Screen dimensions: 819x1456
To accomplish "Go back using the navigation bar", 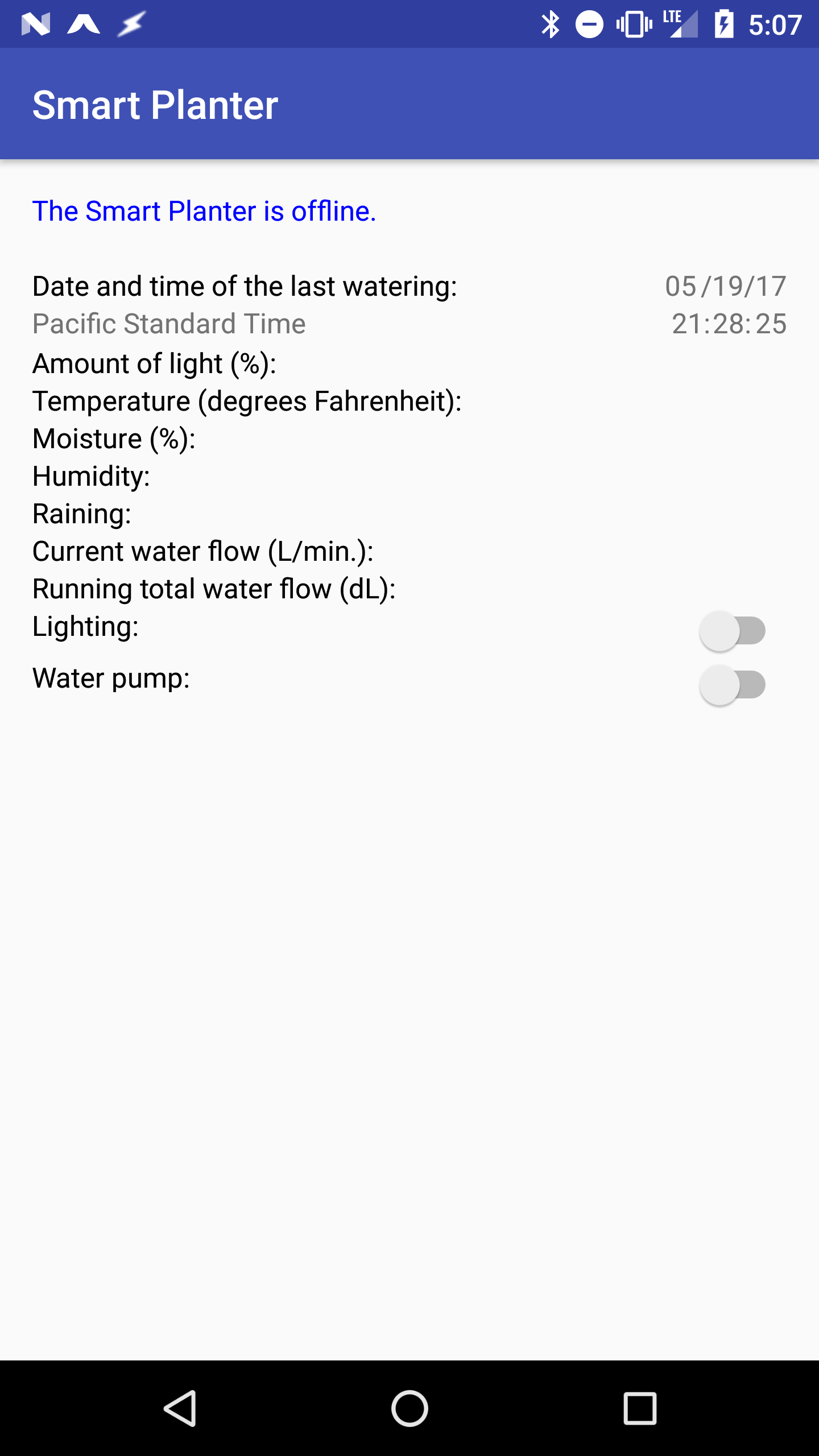I will [180, 1408].
